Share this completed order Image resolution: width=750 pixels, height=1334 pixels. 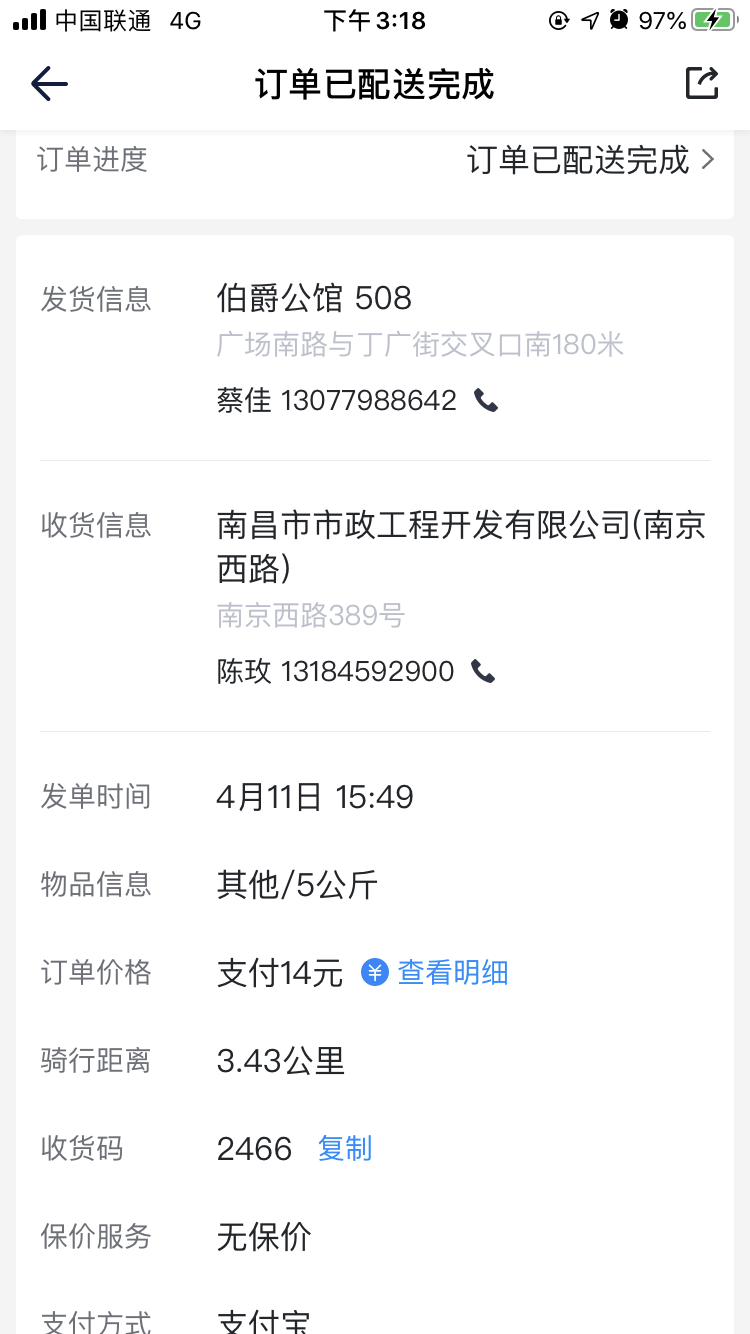[x=702, y=84]
